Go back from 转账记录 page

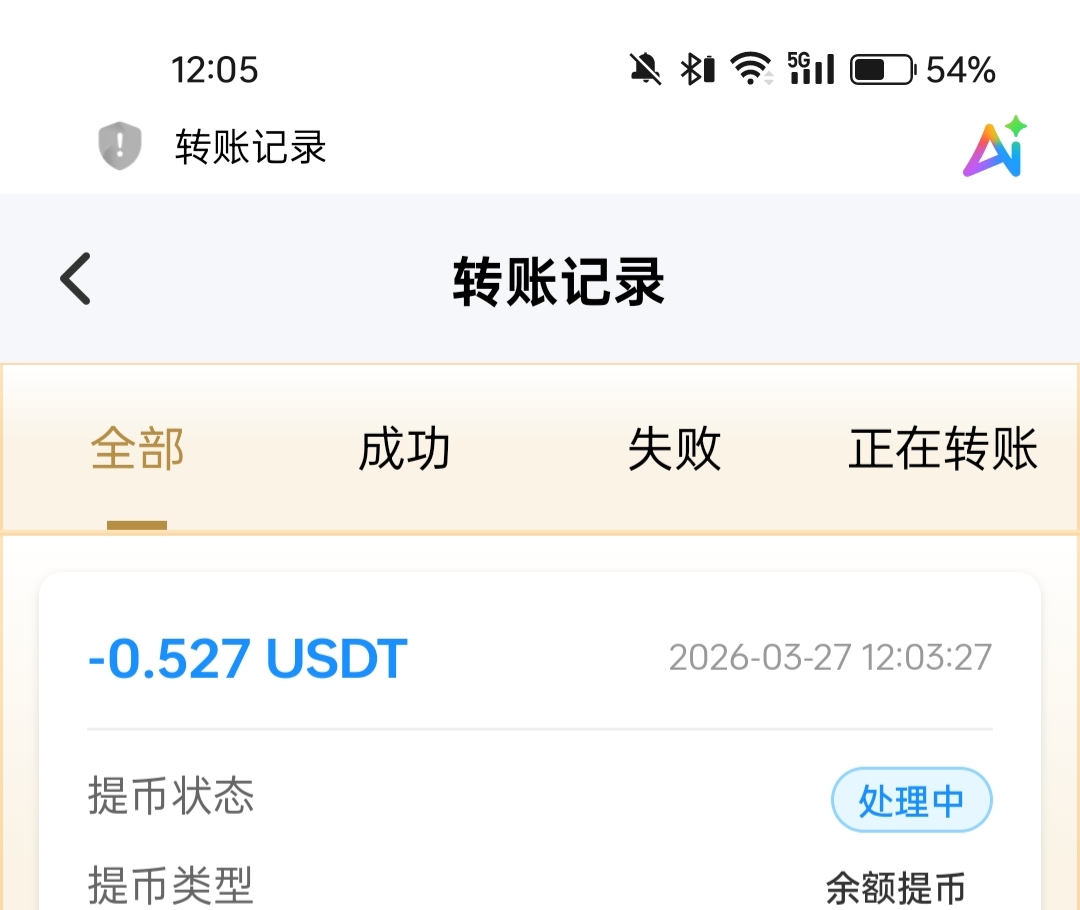(x=76, y=278)
